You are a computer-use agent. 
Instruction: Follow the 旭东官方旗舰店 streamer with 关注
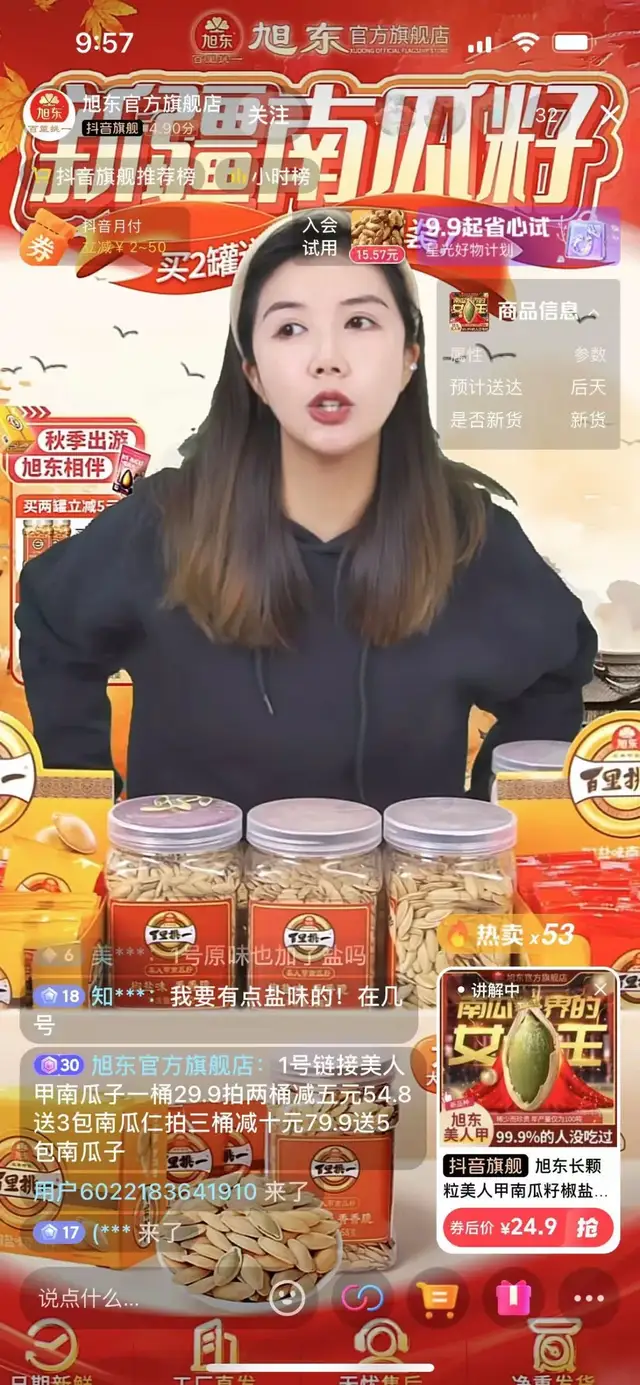click(x=268, y=115)
